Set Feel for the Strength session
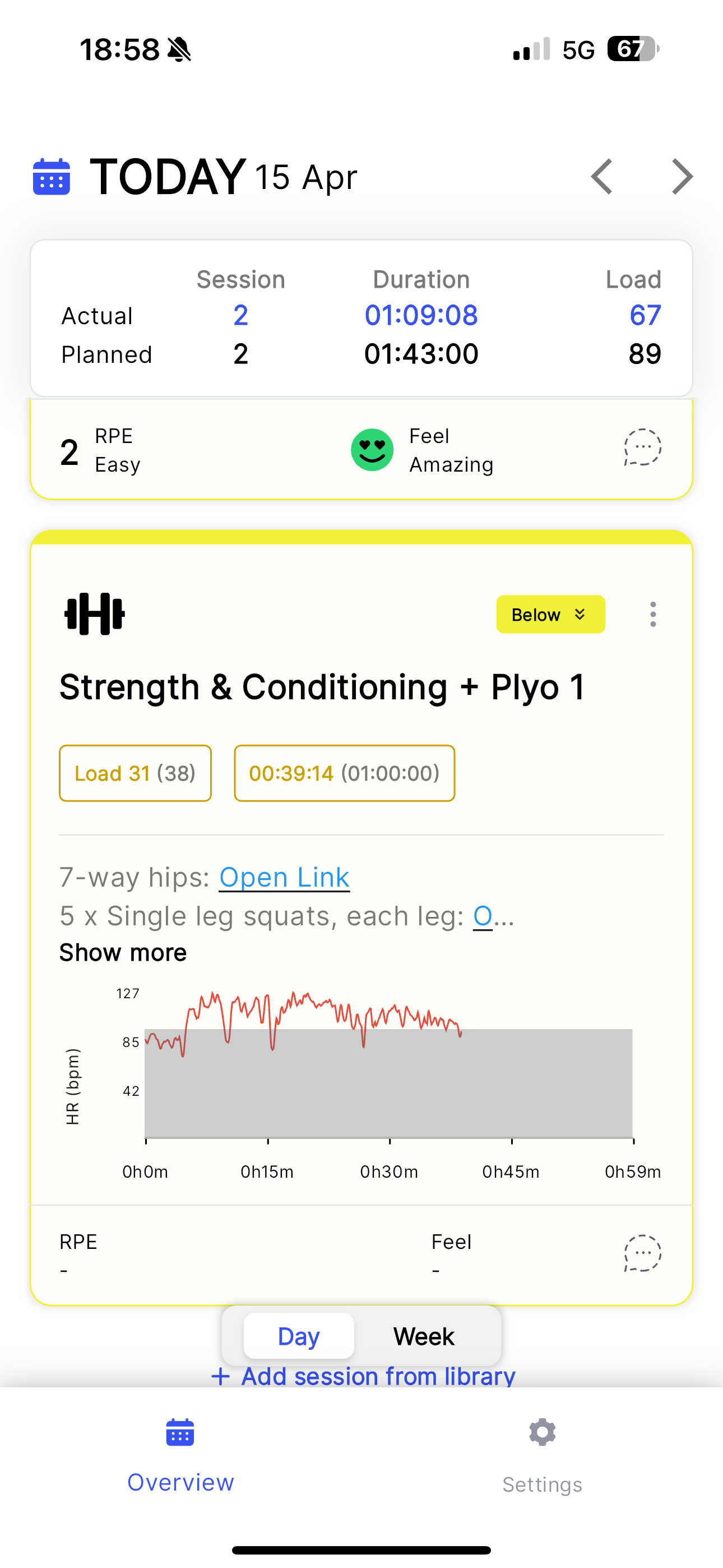Viewport: 723px width, 1568px height. pyautogui.click(x=452, y=1256)
